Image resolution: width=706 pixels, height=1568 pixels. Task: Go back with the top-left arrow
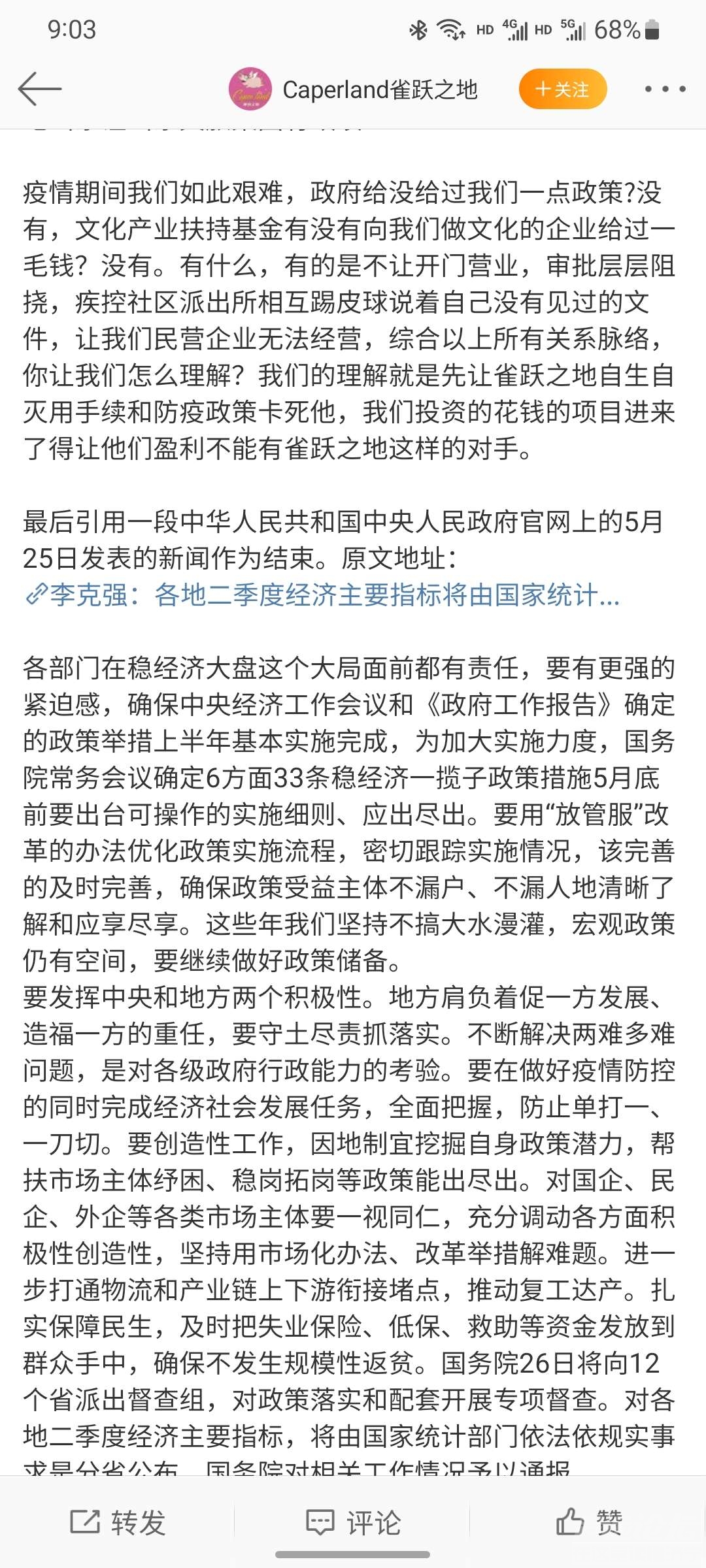[x=40, y=89]
